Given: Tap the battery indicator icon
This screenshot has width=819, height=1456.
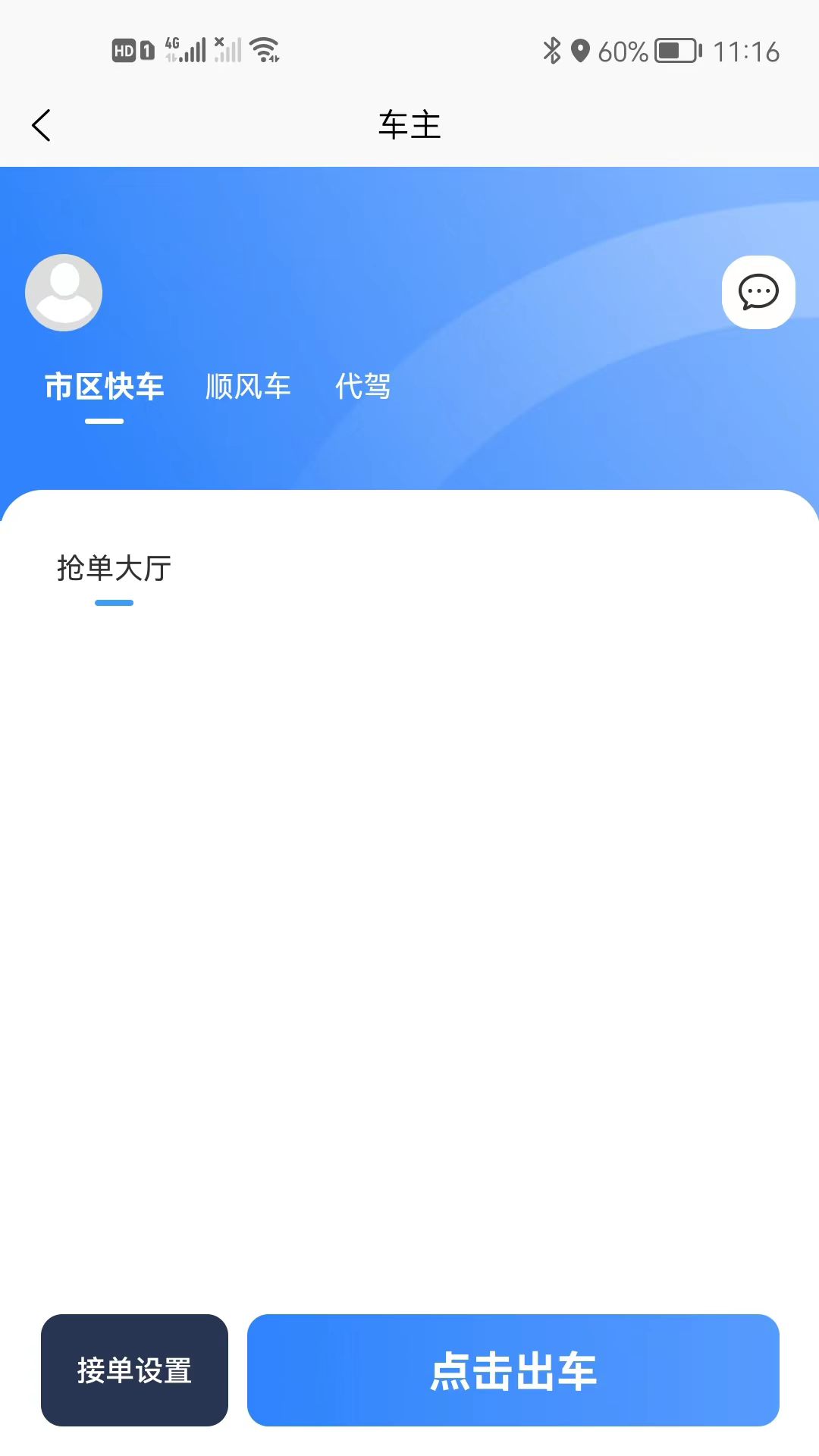Looking at the screenshot, I should click(674, 51).
